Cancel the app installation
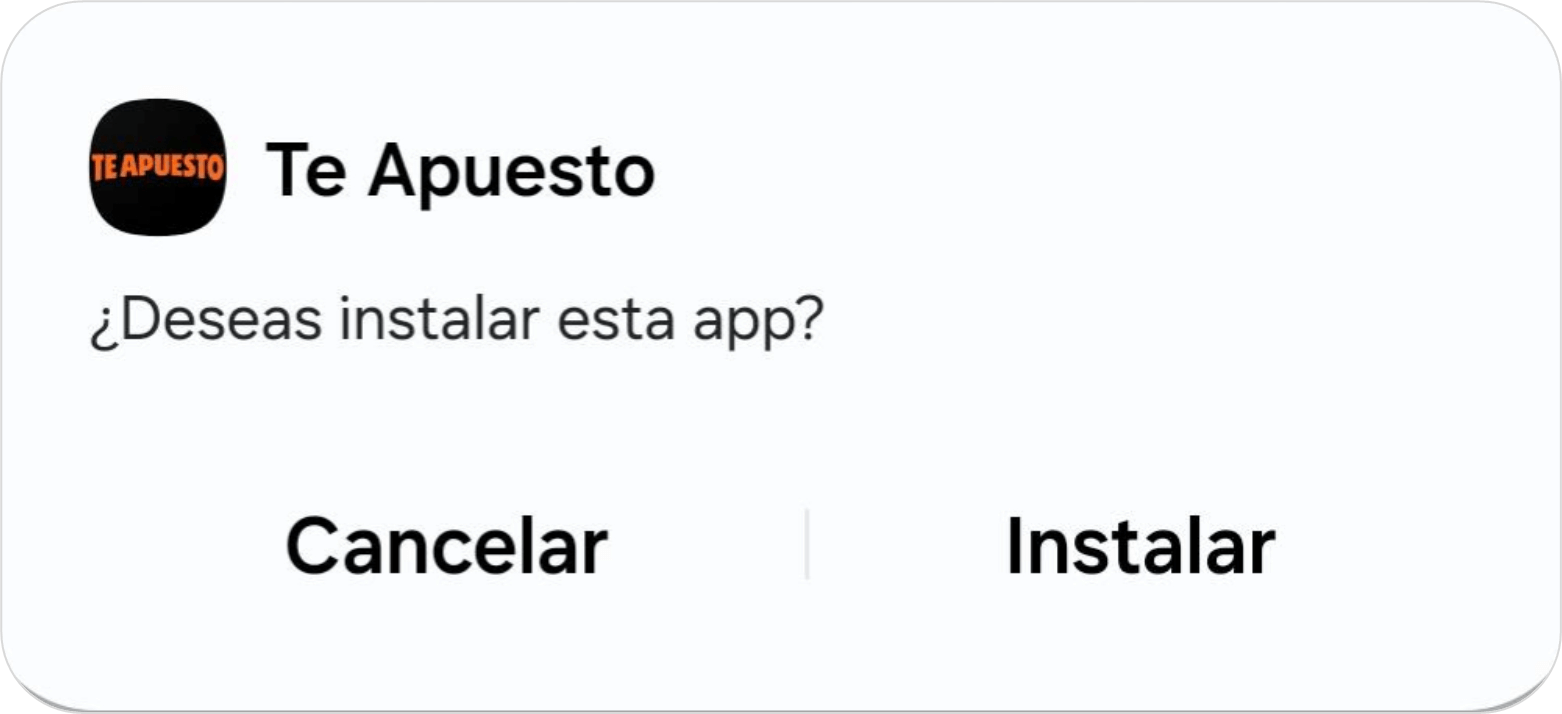Viewport: 1562px width, 714px height. pos(447,547)
